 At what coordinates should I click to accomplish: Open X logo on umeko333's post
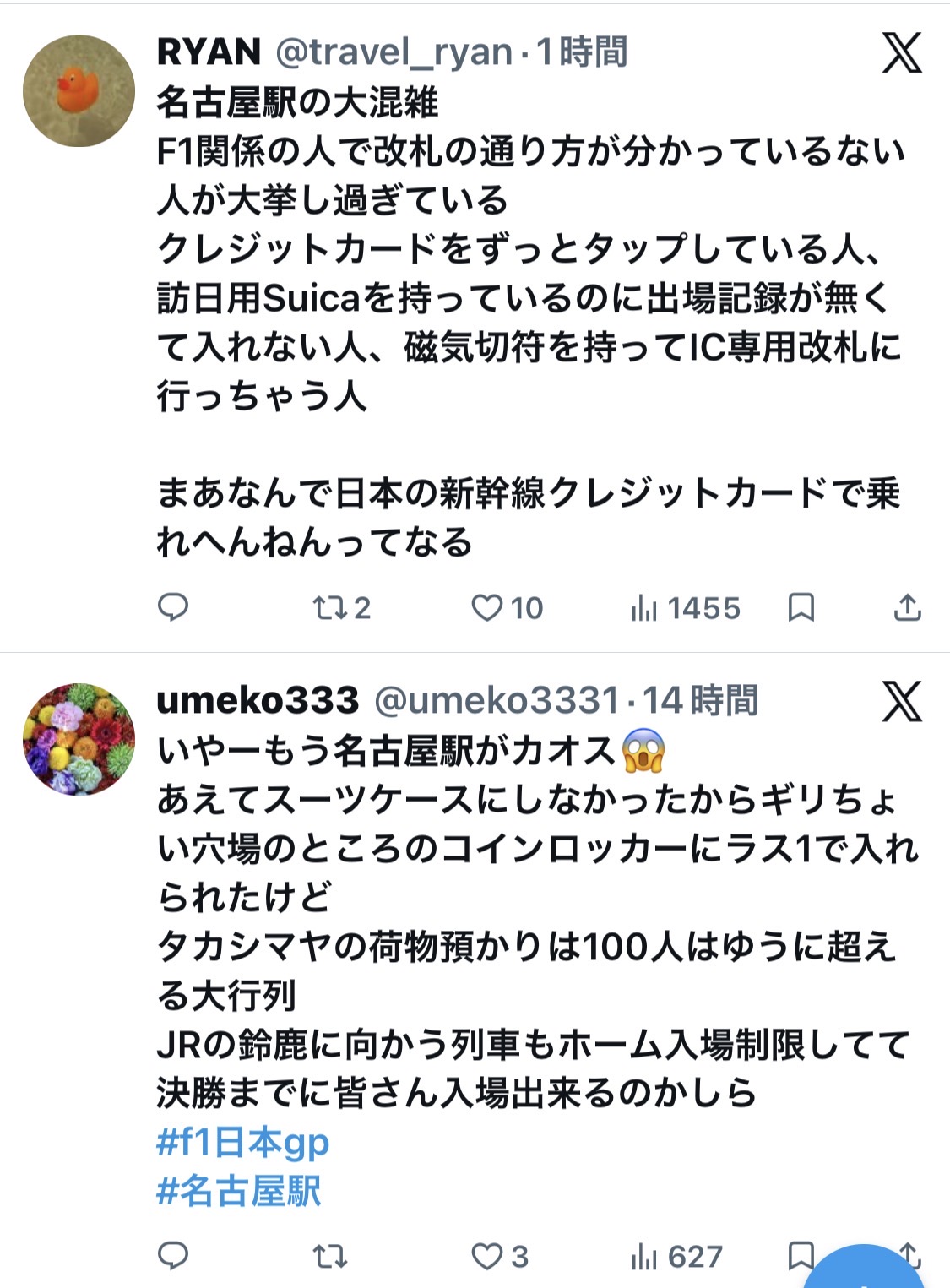[902, 701]
